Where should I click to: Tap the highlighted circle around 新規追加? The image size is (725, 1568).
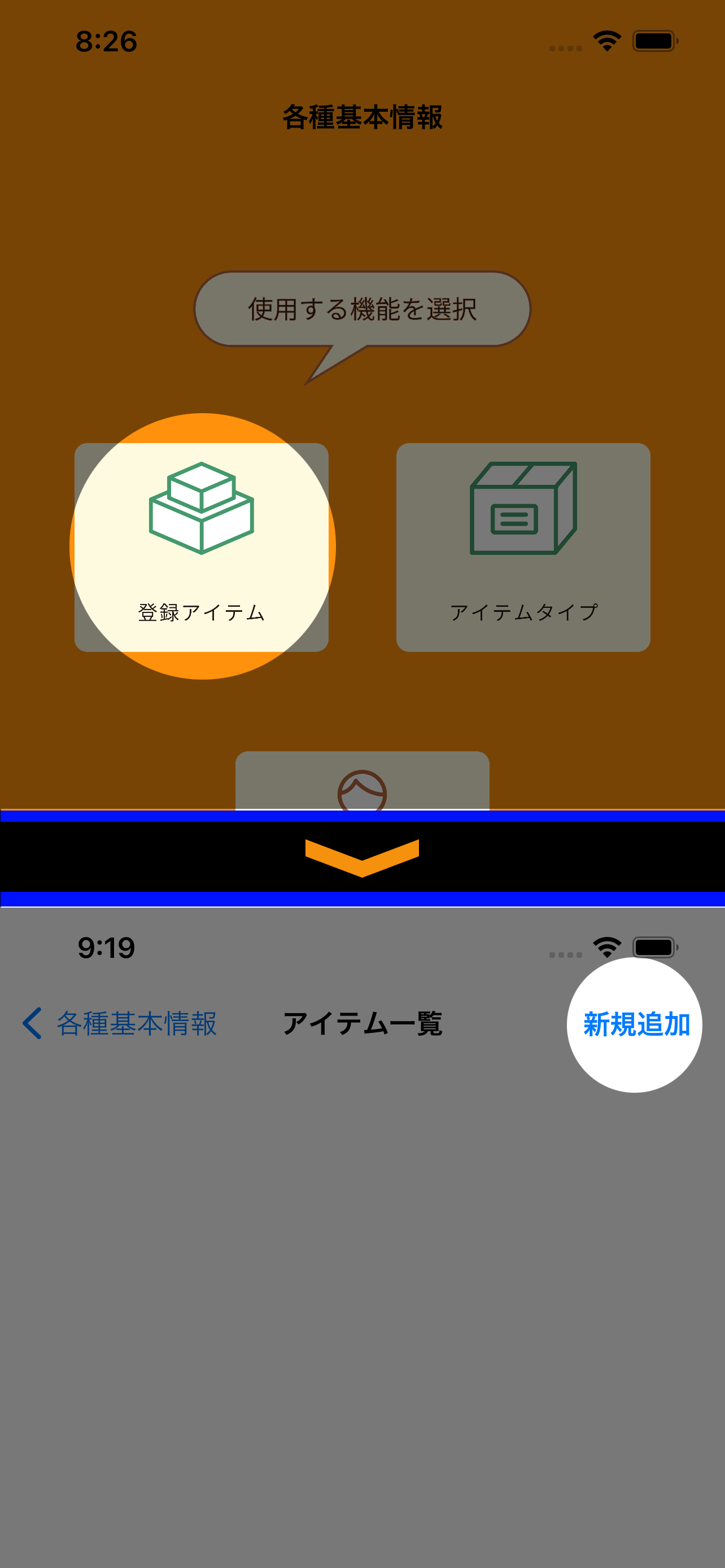(x=635, y=1024)
